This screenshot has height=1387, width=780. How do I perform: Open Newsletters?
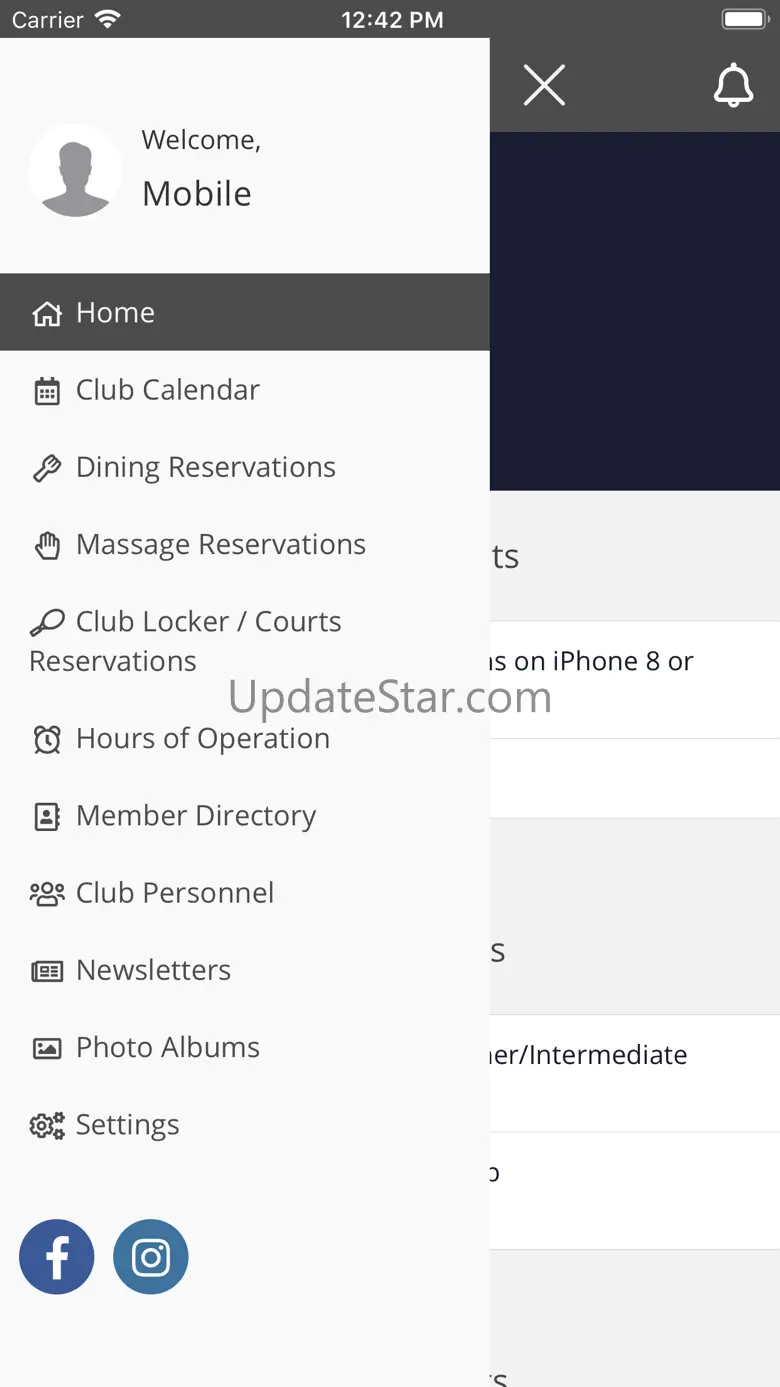click(x=245, y=970)
